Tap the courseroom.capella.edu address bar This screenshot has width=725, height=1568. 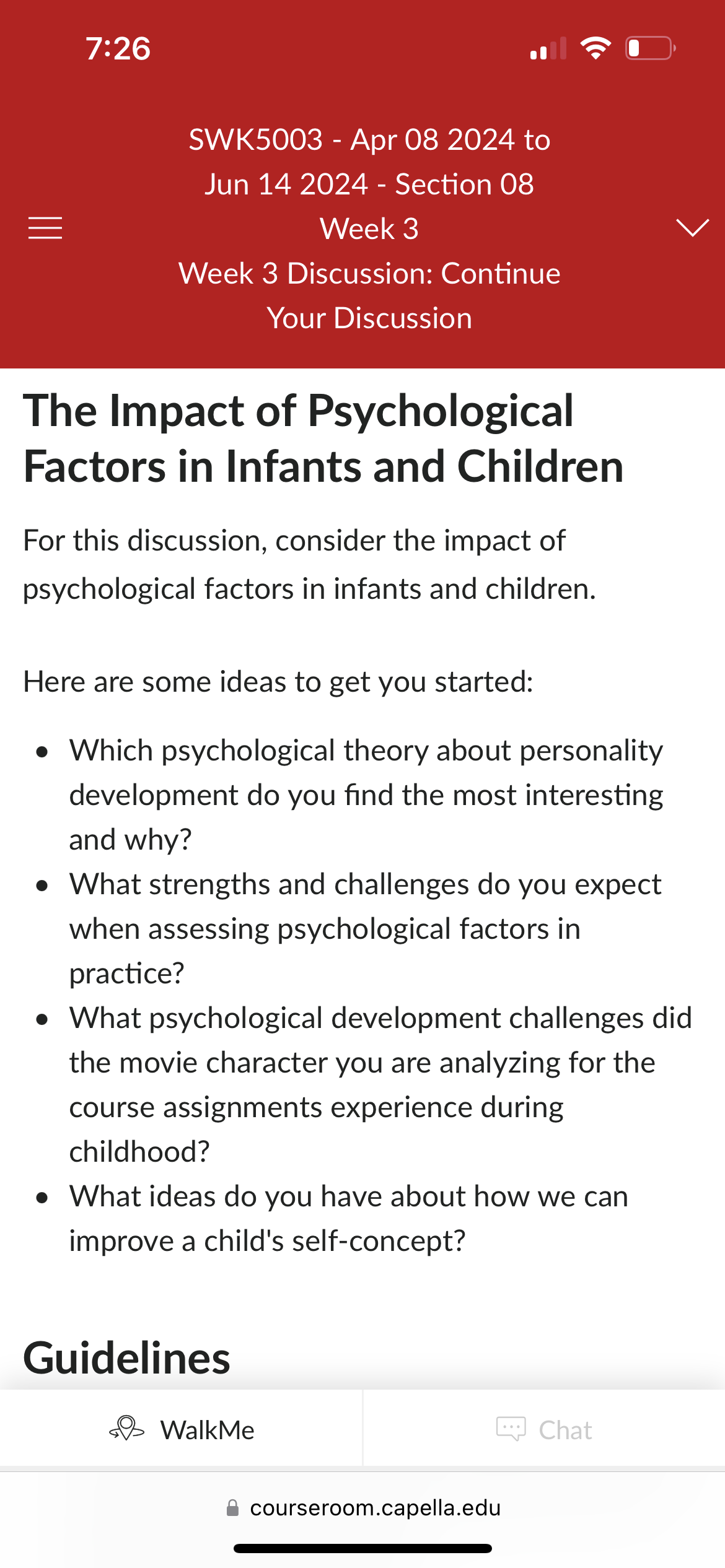pos(363,1508)
